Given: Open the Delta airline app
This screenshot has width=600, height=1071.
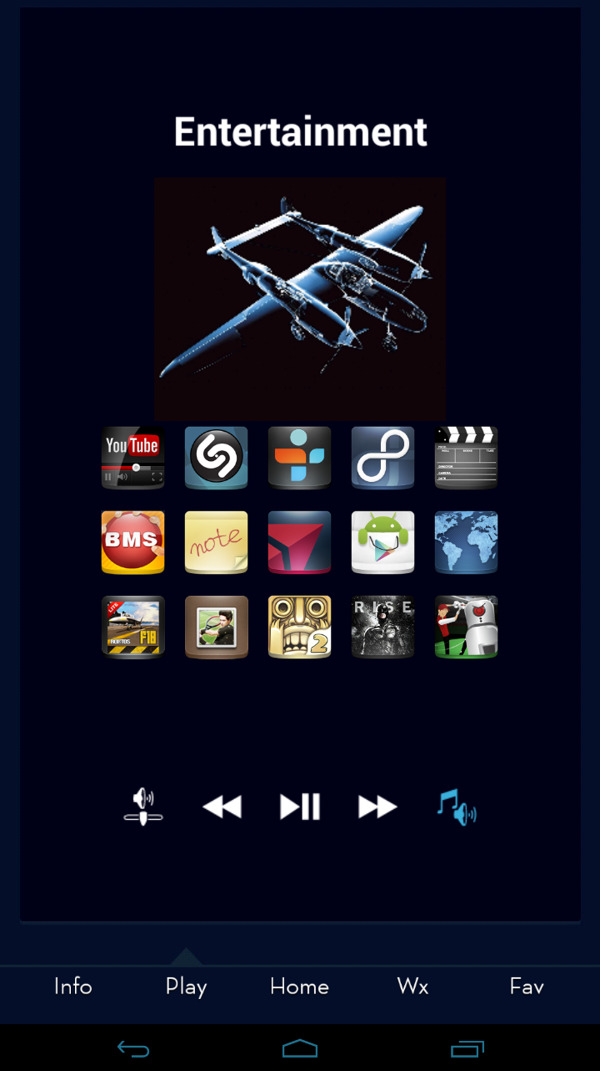Looking at the screenshot, I should coord(299,542).
